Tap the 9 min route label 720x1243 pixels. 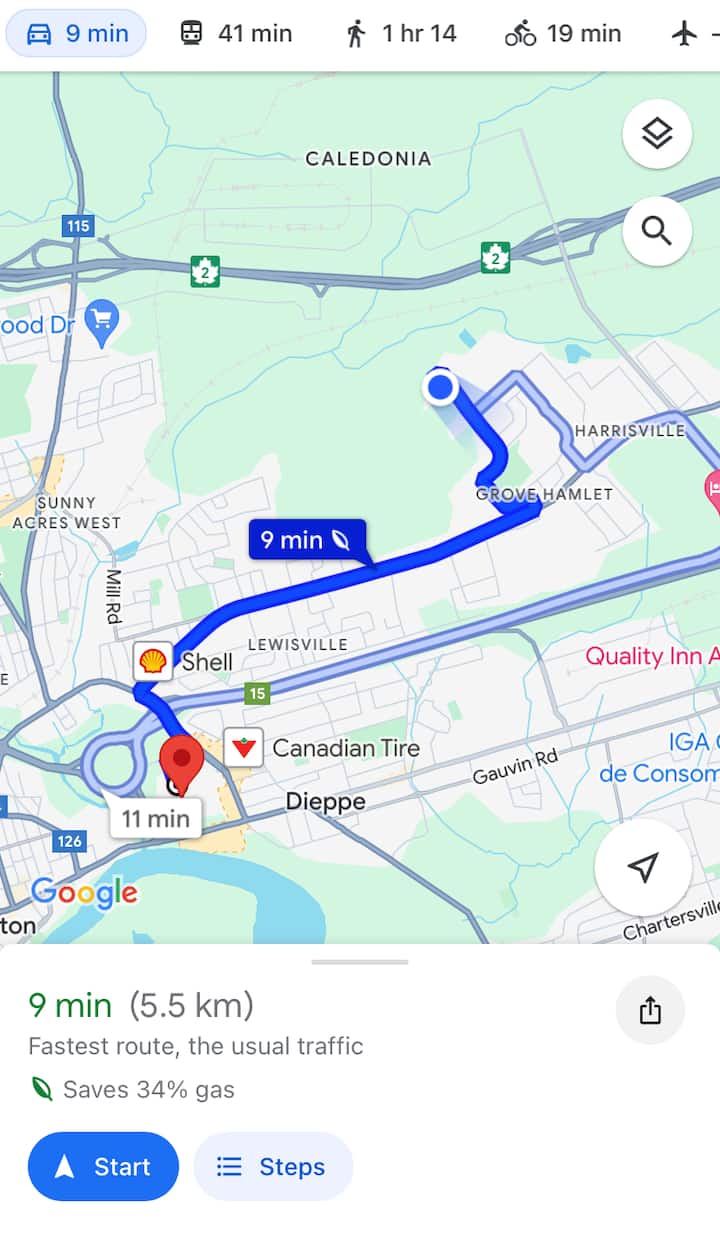pos(305,541)
